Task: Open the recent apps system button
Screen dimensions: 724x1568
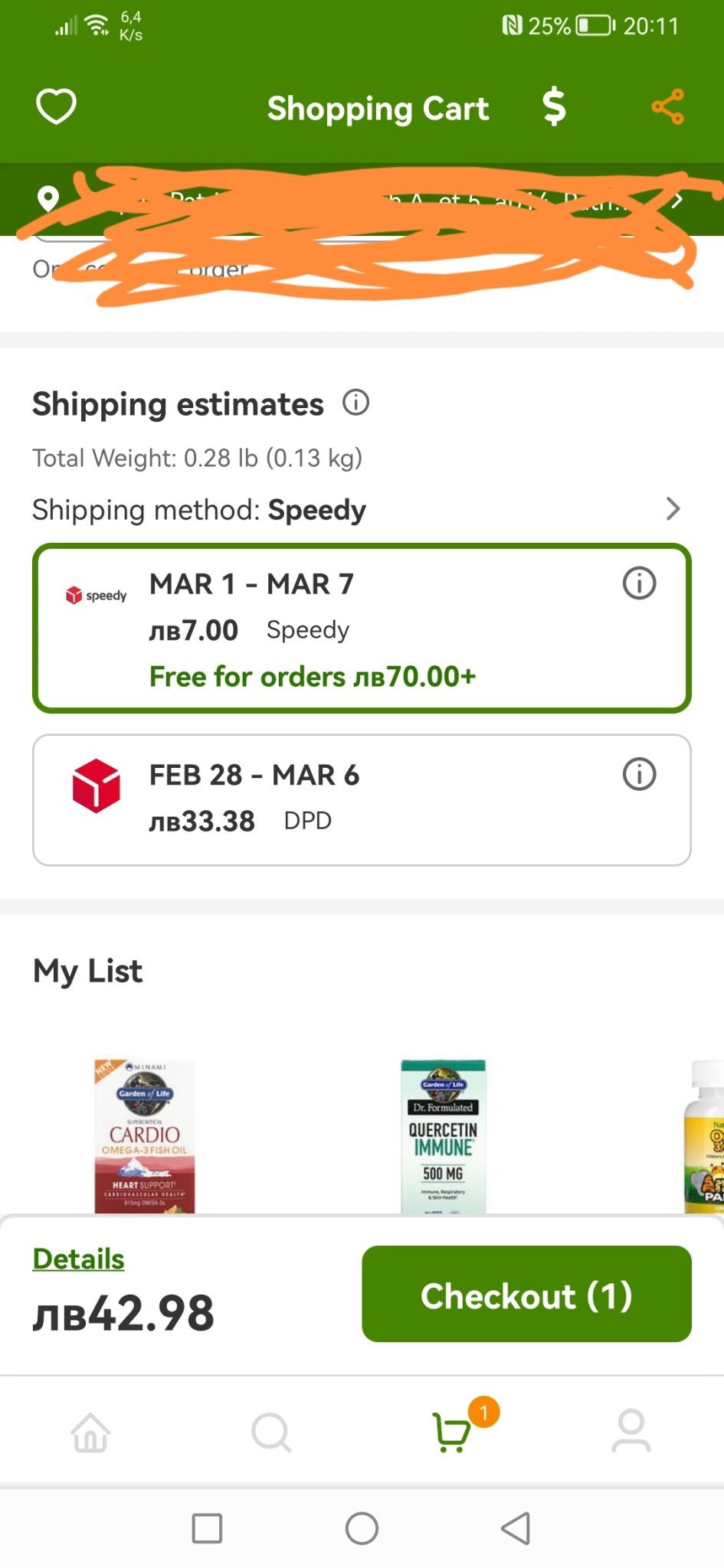Action: coord(207,1529)
